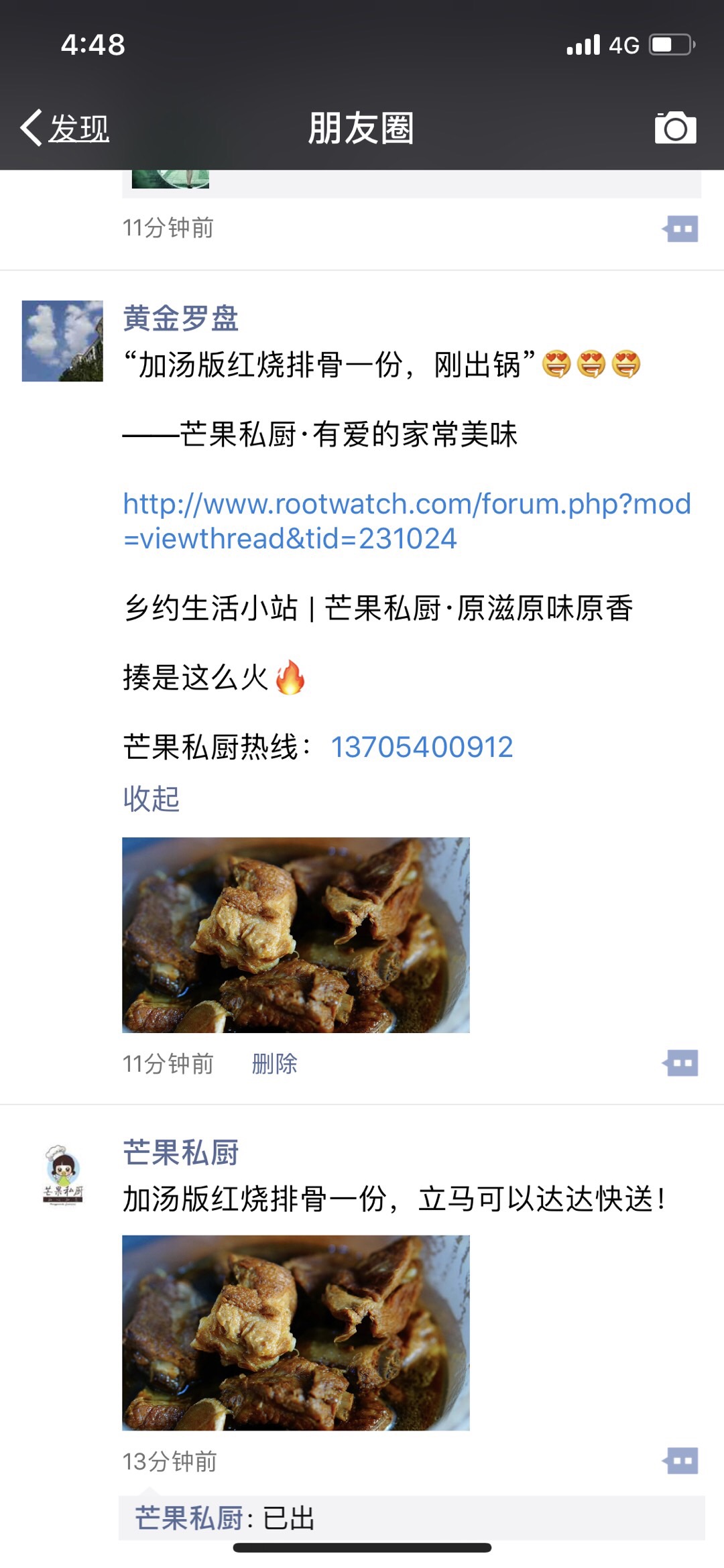
Task: Delete 黄金罗盘's post with 删除
Action: coord(274,1063)
